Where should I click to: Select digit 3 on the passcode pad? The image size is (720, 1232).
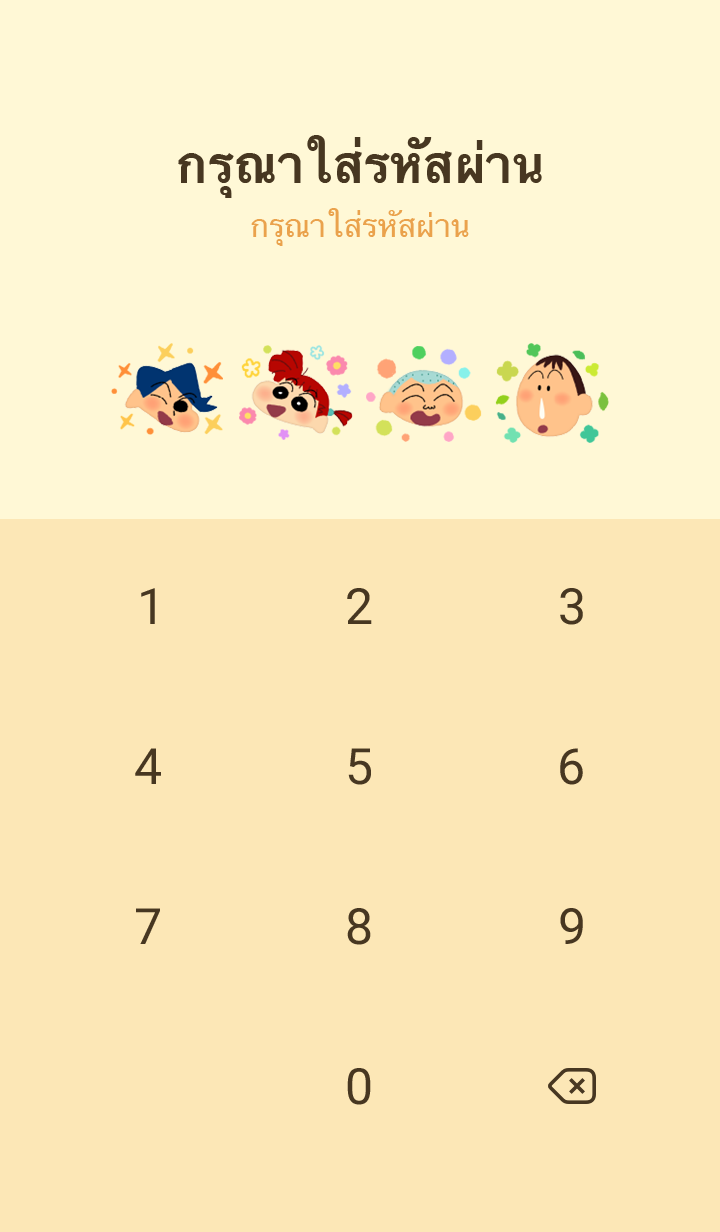tap(571, 607)
